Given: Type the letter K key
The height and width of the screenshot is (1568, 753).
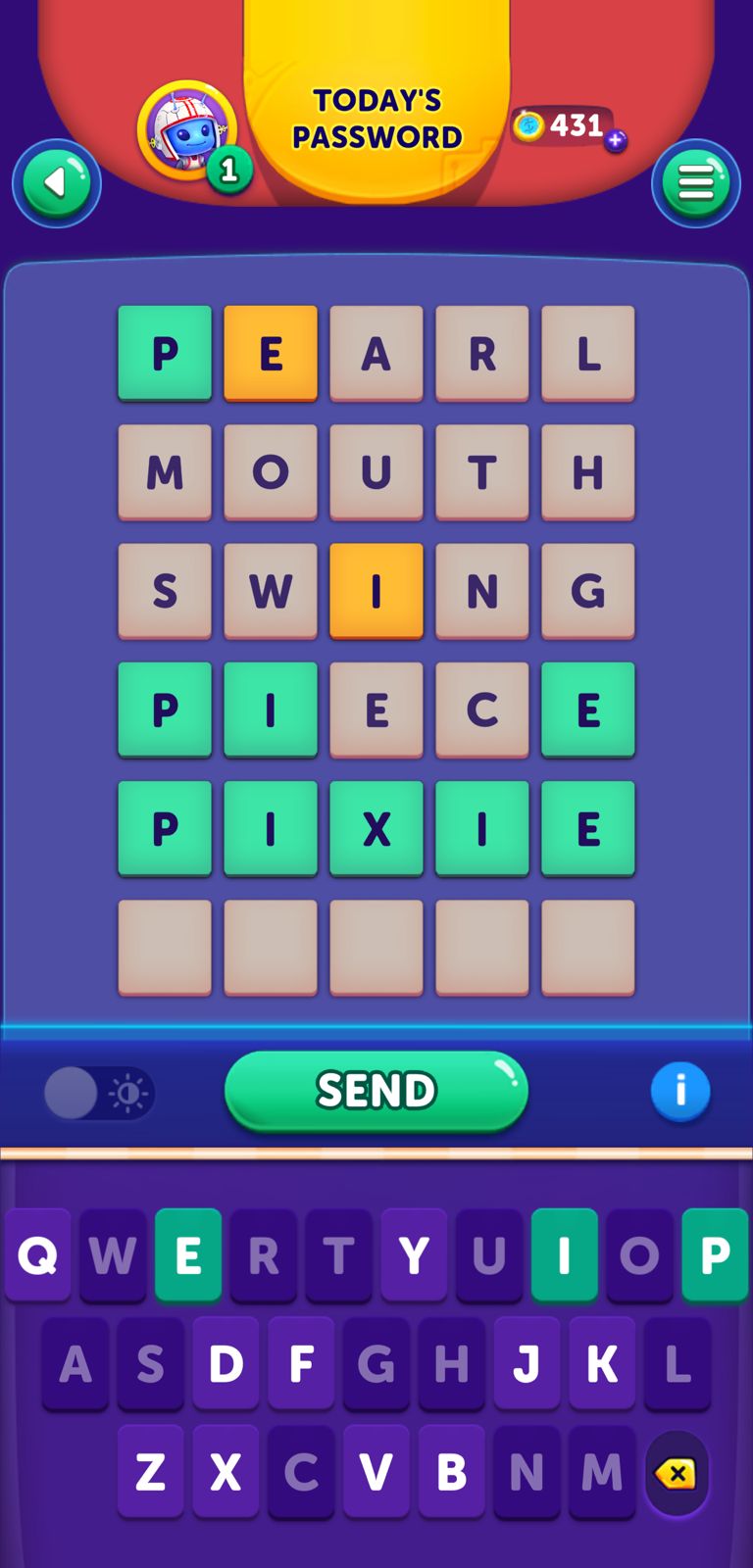Looking at the screenshot, I should pyautogui.click(x=601, y=1362).
